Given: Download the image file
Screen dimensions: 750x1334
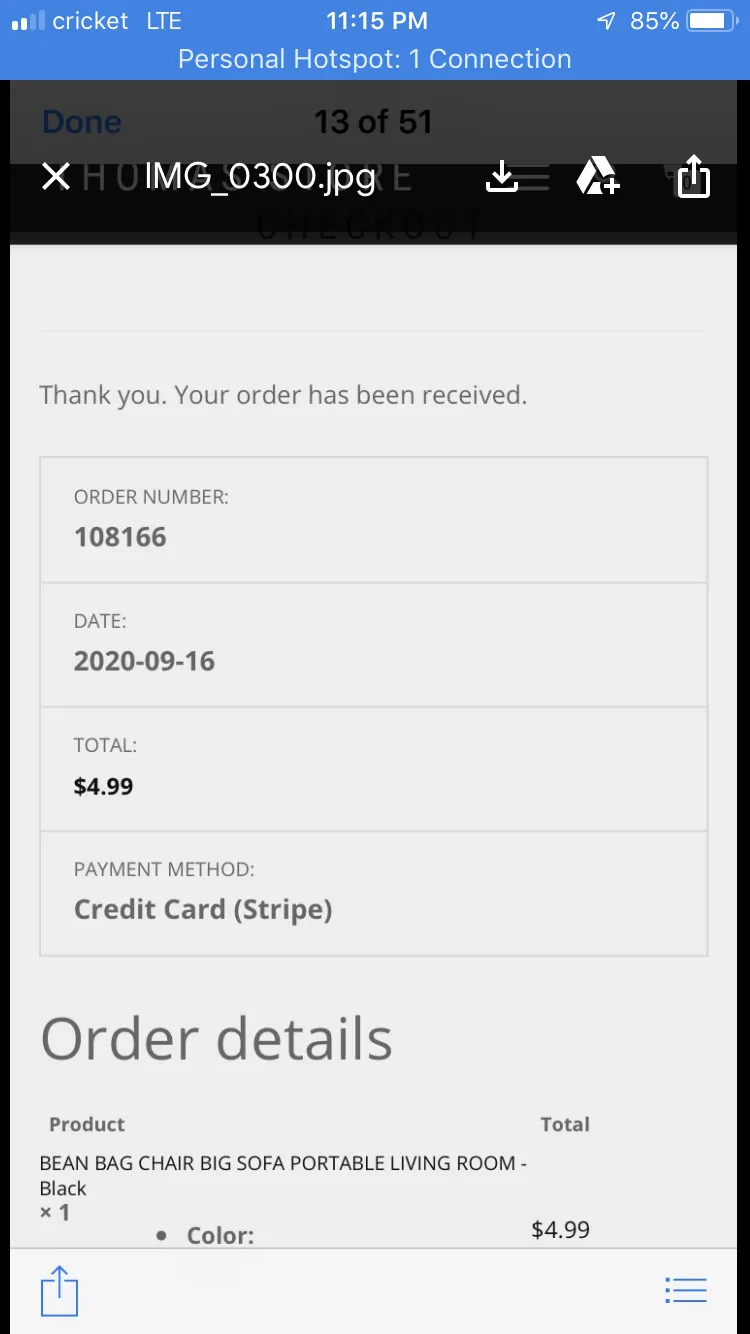Looking at the screenshot, I should tap(501, 177).
